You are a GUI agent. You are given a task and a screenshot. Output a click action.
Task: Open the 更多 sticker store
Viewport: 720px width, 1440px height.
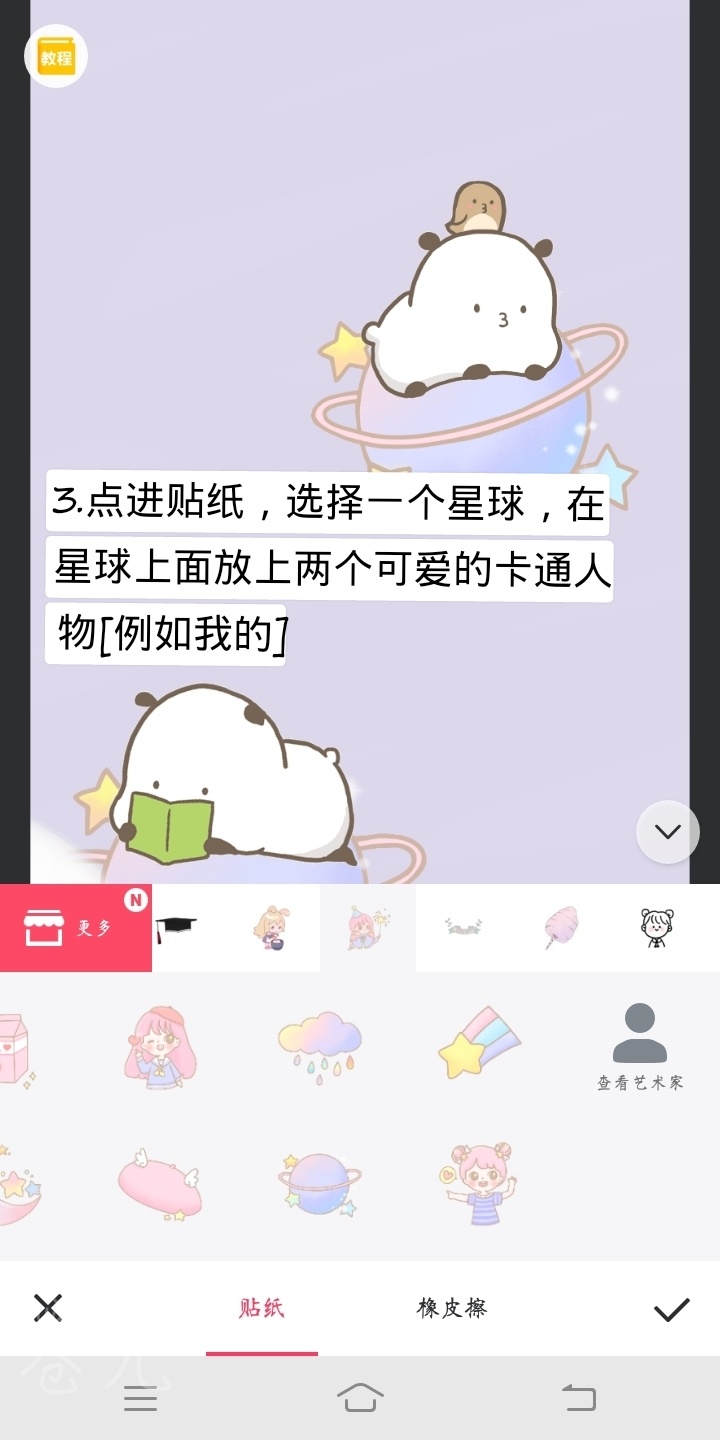click(76, 928)
